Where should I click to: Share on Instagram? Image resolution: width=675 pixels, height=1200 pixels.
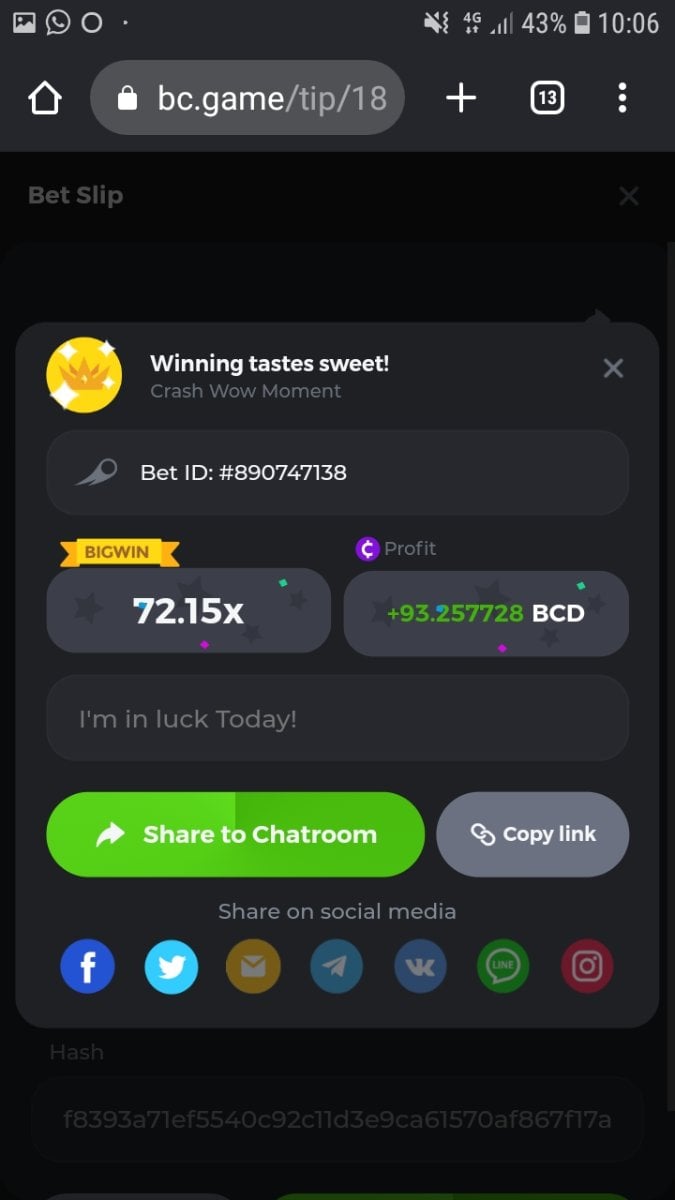587,966
